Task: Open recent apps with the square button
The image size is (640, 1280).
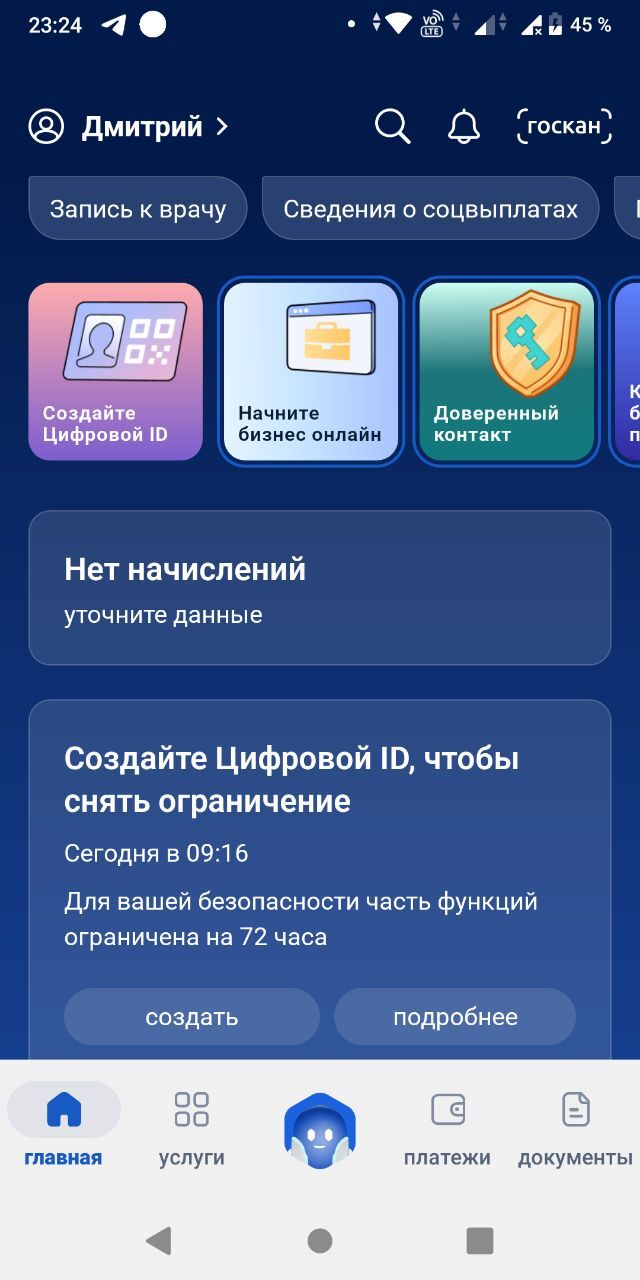Action: (x=480, y=1241)
